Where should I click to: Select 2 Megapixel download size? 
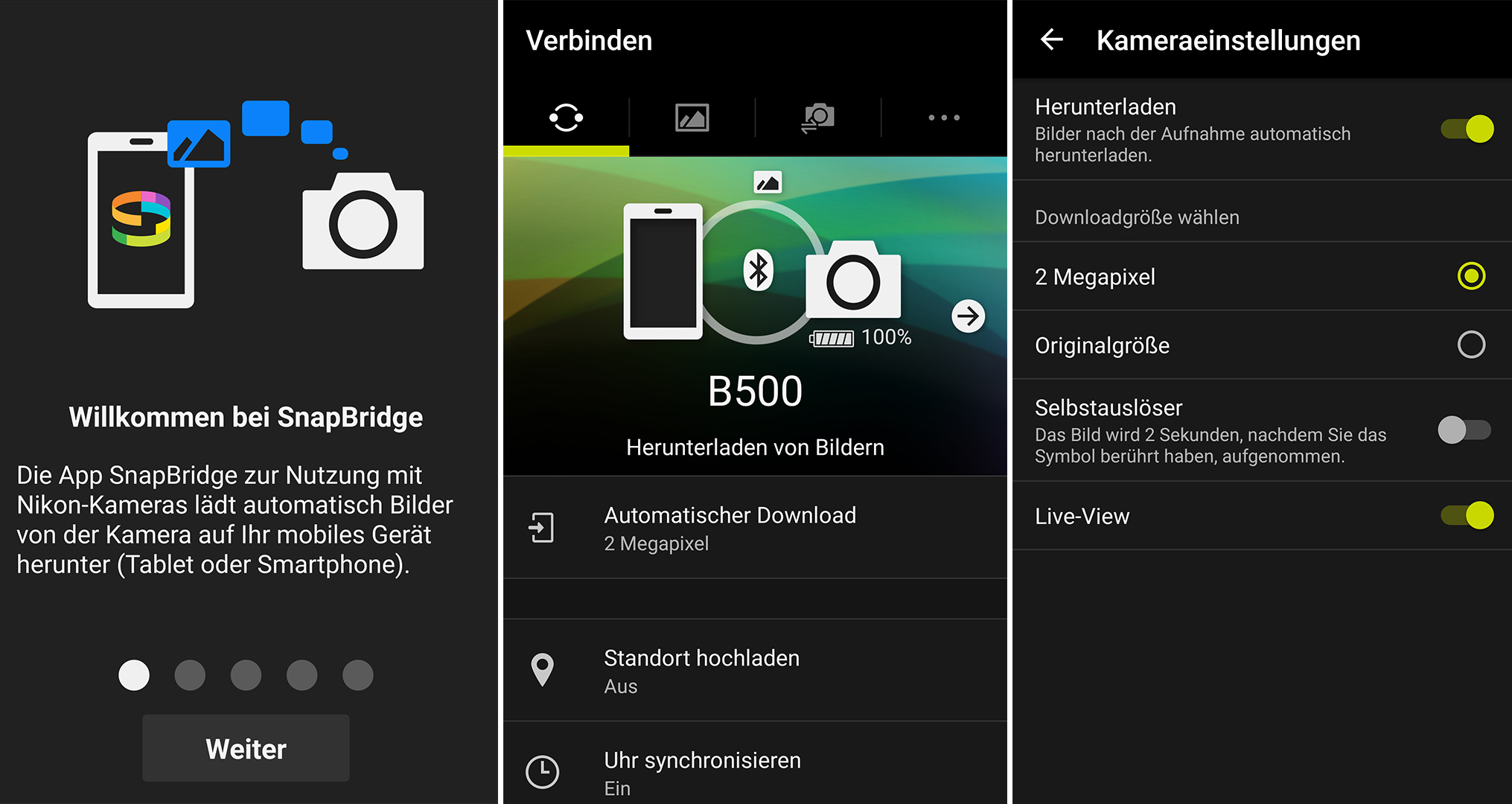click(x=1470, y=276)
